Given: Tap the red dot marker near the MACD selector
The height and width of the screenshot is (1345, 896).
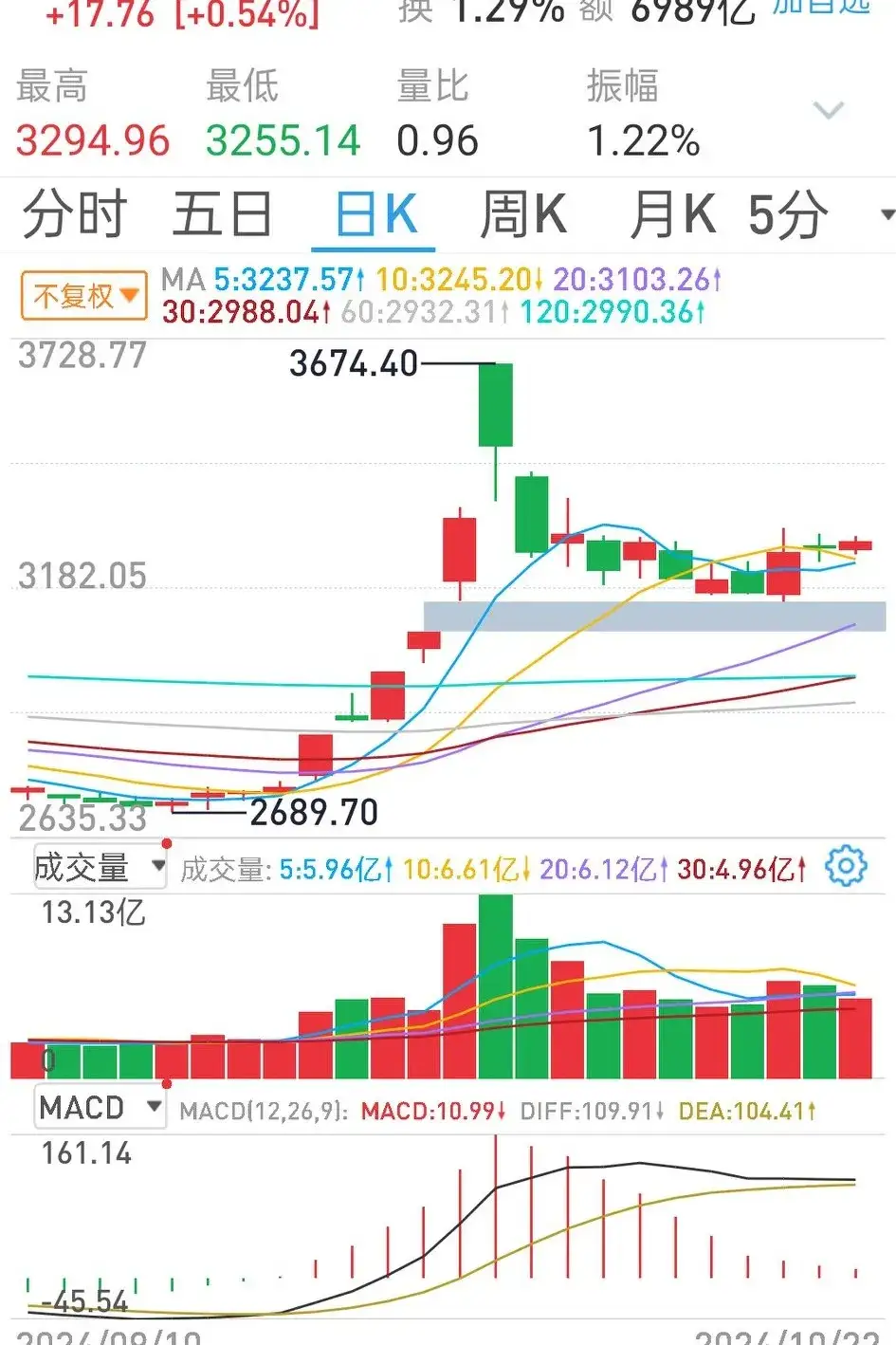Looking at the screenshot, I should 166,1081.
